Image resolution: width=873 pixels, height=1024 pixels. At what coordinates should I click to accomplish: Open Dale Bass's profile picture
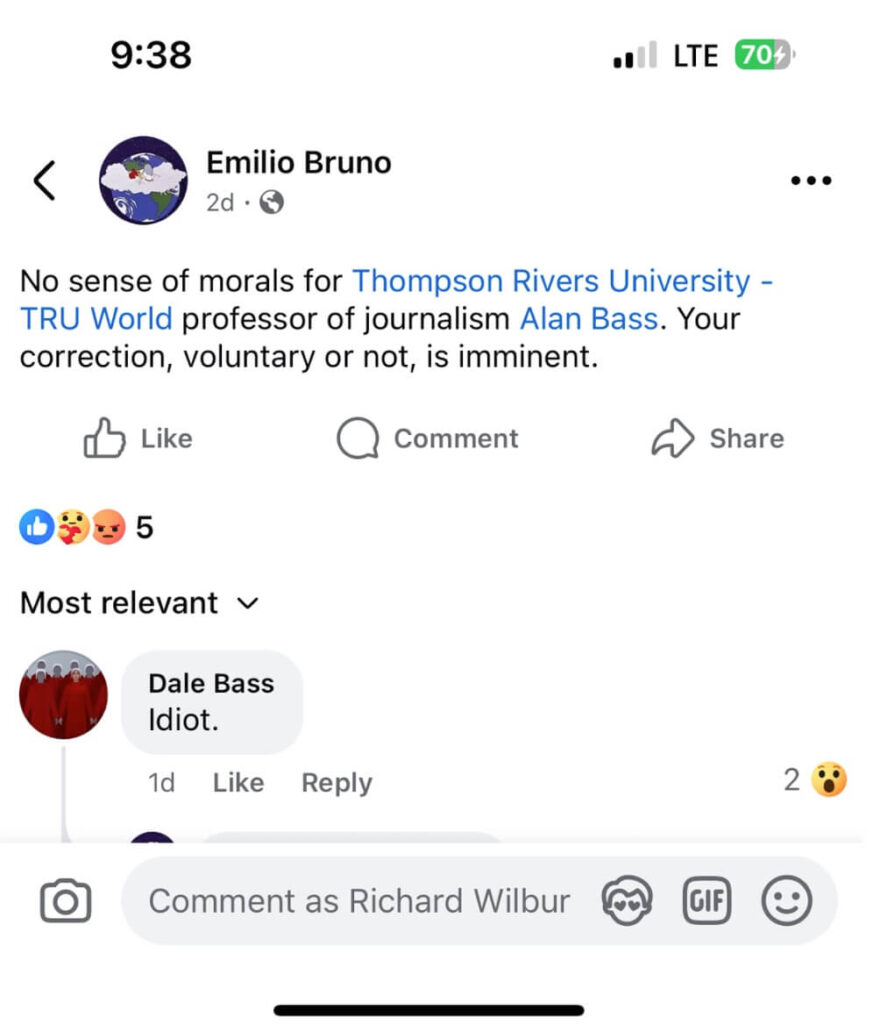pos(63,695)
